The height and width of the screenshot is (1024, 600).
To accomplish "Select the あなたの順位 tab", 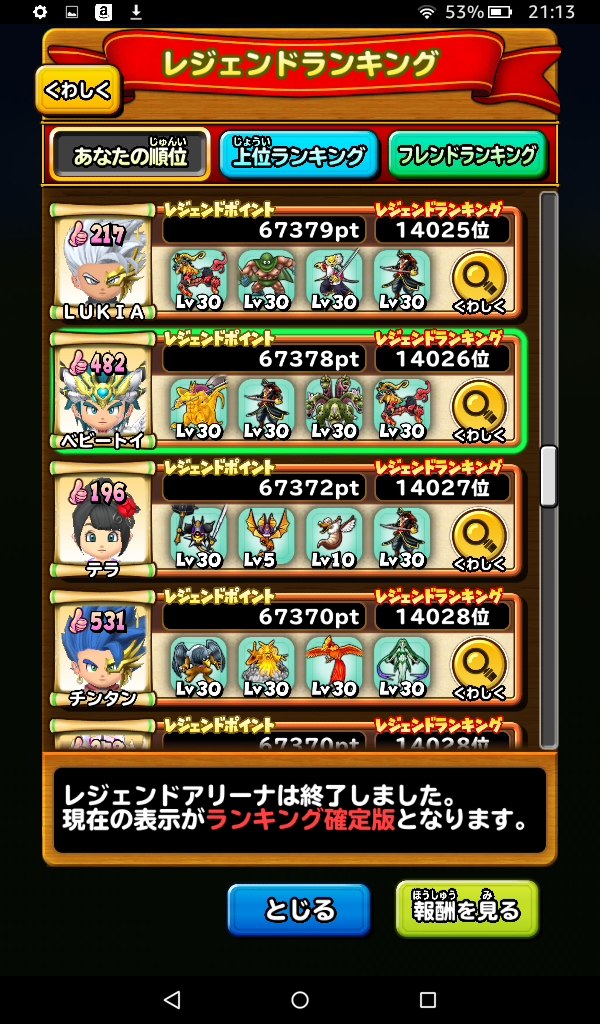I will coord(129,155).
